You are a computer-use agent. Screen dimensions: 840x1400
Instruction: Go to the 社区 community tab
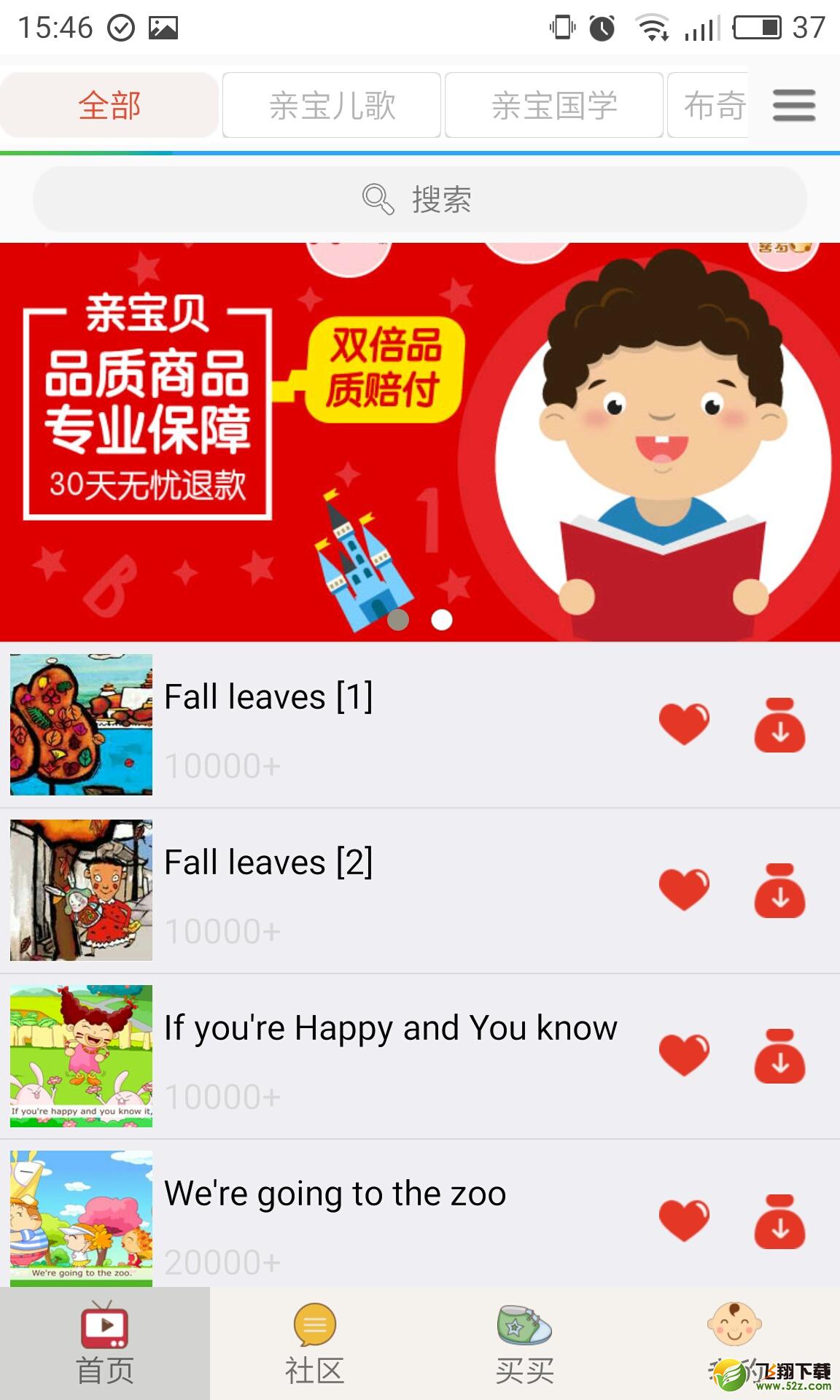[315, 1344]
